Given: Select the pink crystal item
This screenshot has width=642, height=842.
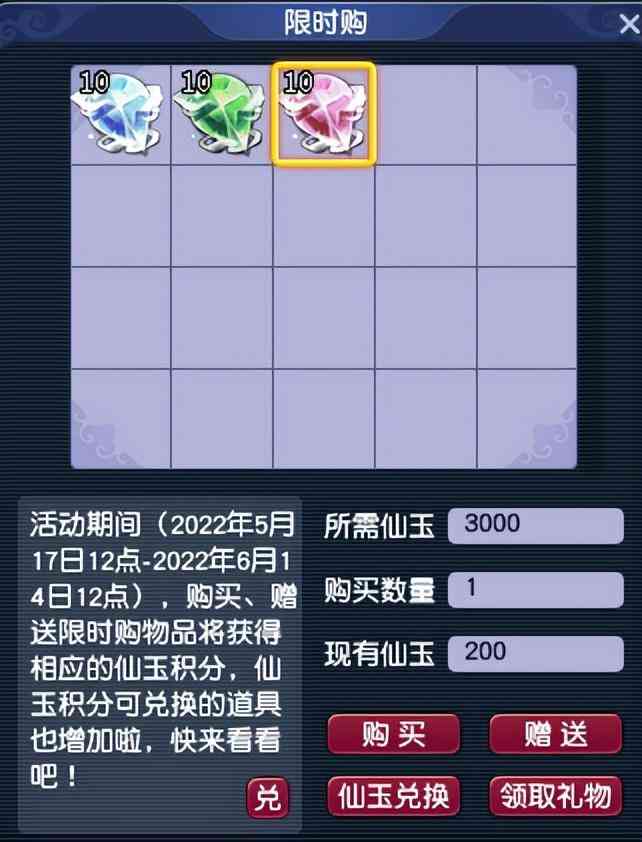Looking at the screenshot, I should point(324,114).
